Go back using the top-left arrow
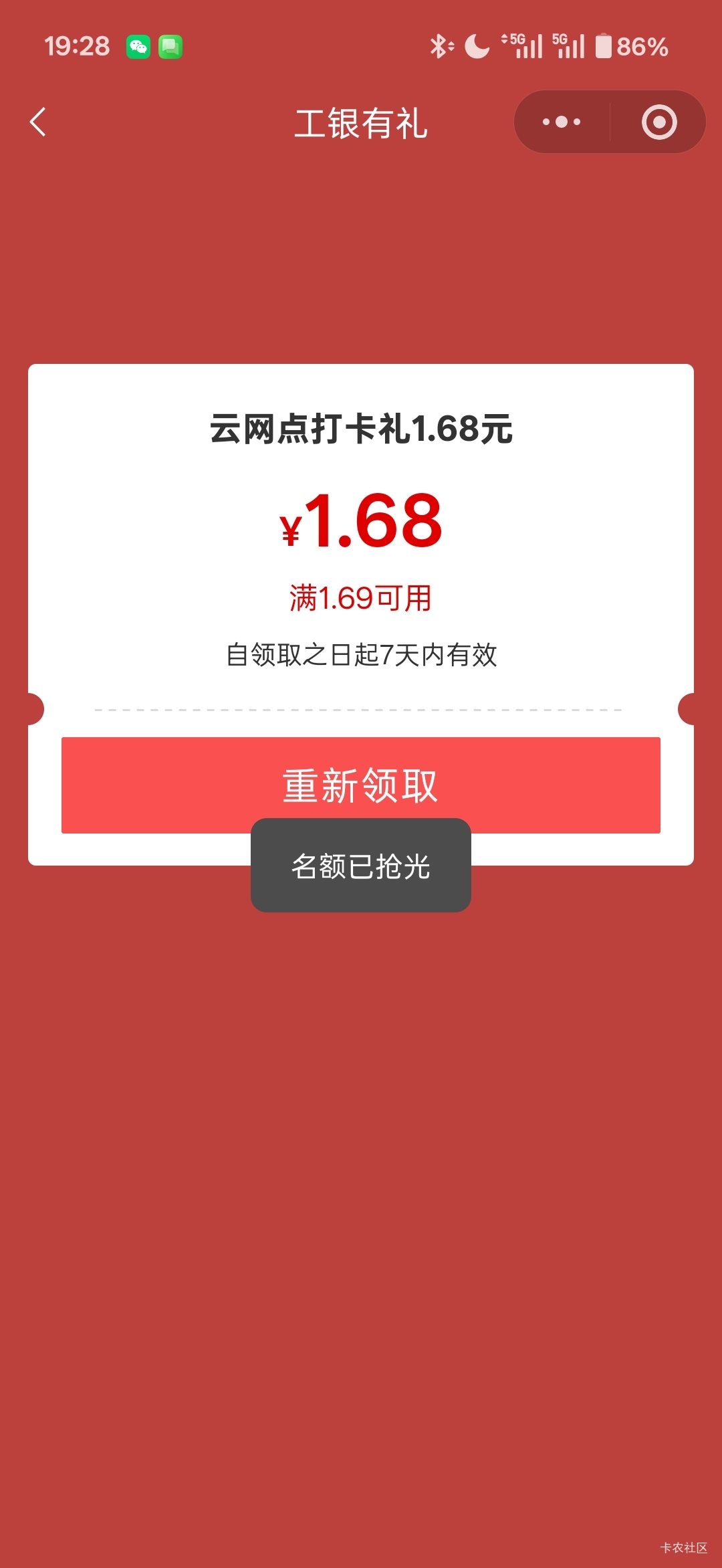This screenshot has height=1568, width=722. coord(38,122)
